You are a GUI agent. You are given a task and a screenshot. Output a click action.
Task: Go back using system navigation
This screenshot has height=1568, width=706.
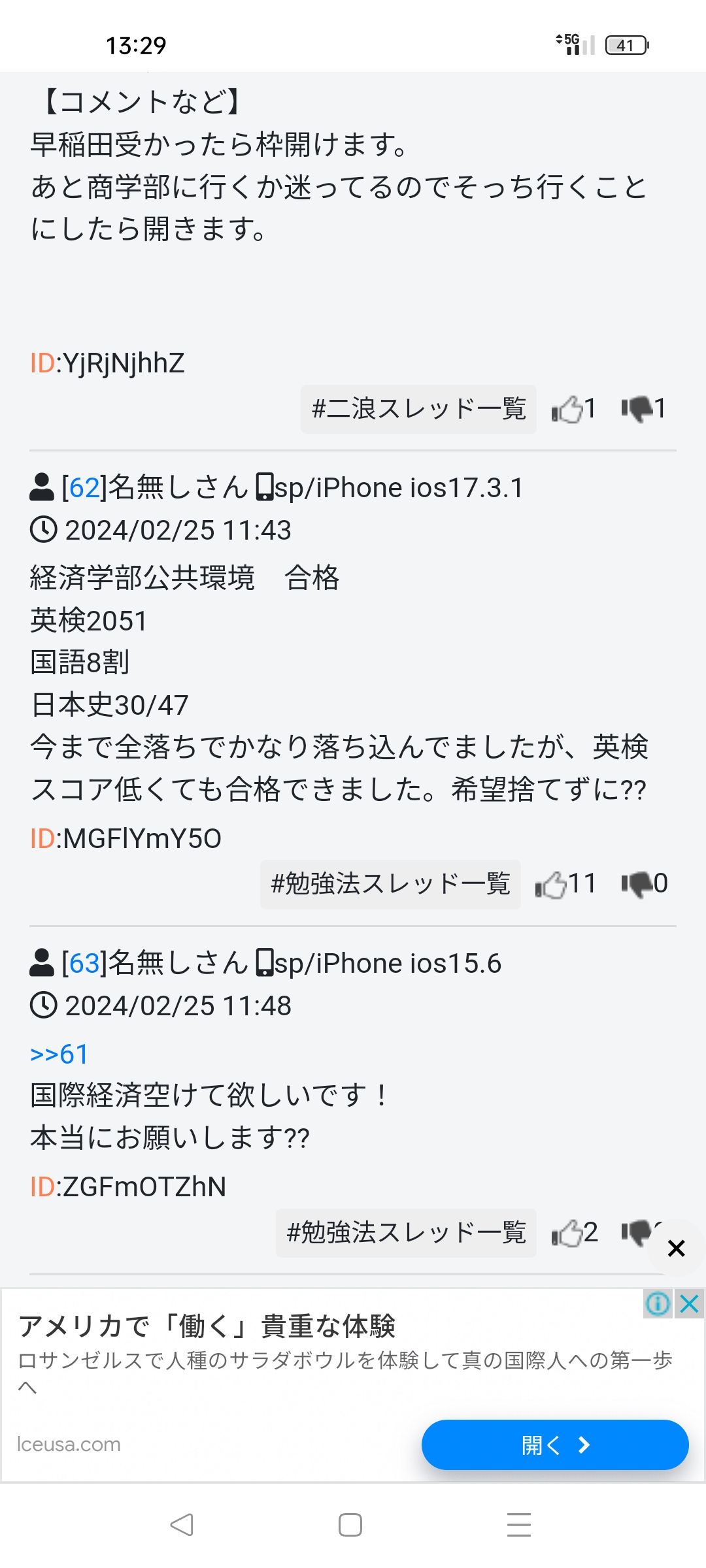[x=182, y=1525]
